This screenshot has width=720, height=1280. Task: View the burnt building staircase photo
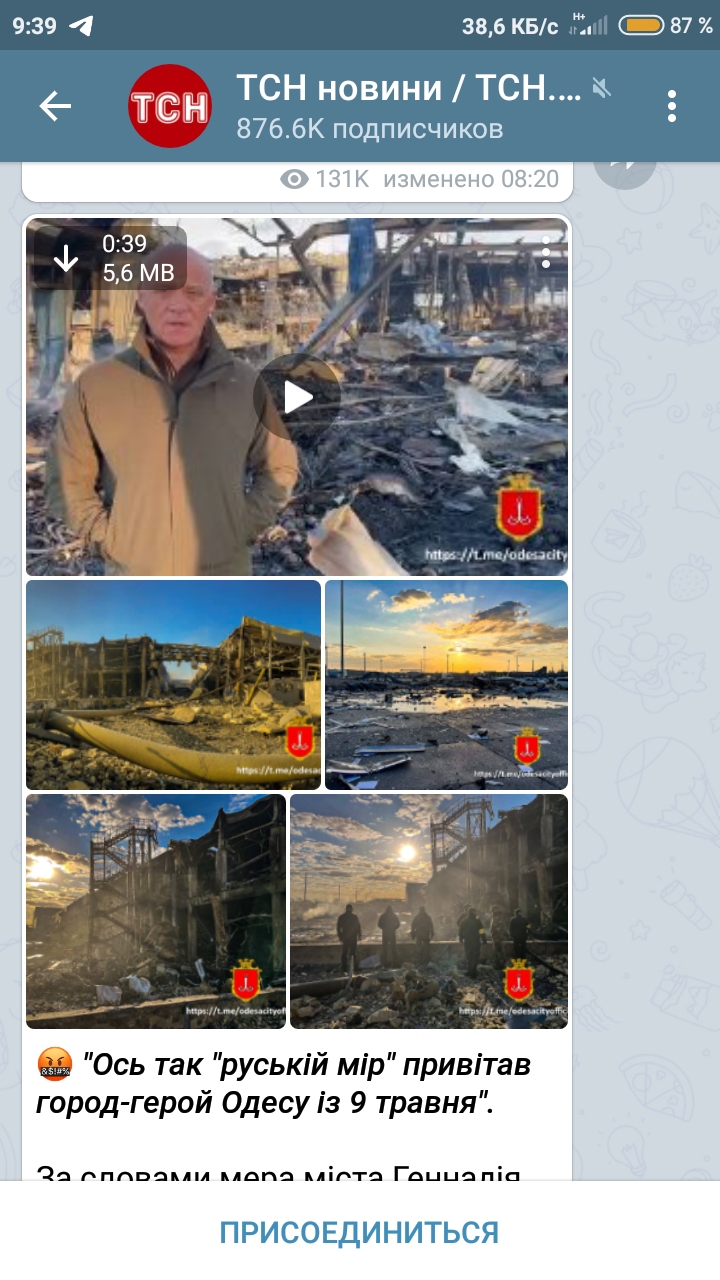(x=156, y=911)
